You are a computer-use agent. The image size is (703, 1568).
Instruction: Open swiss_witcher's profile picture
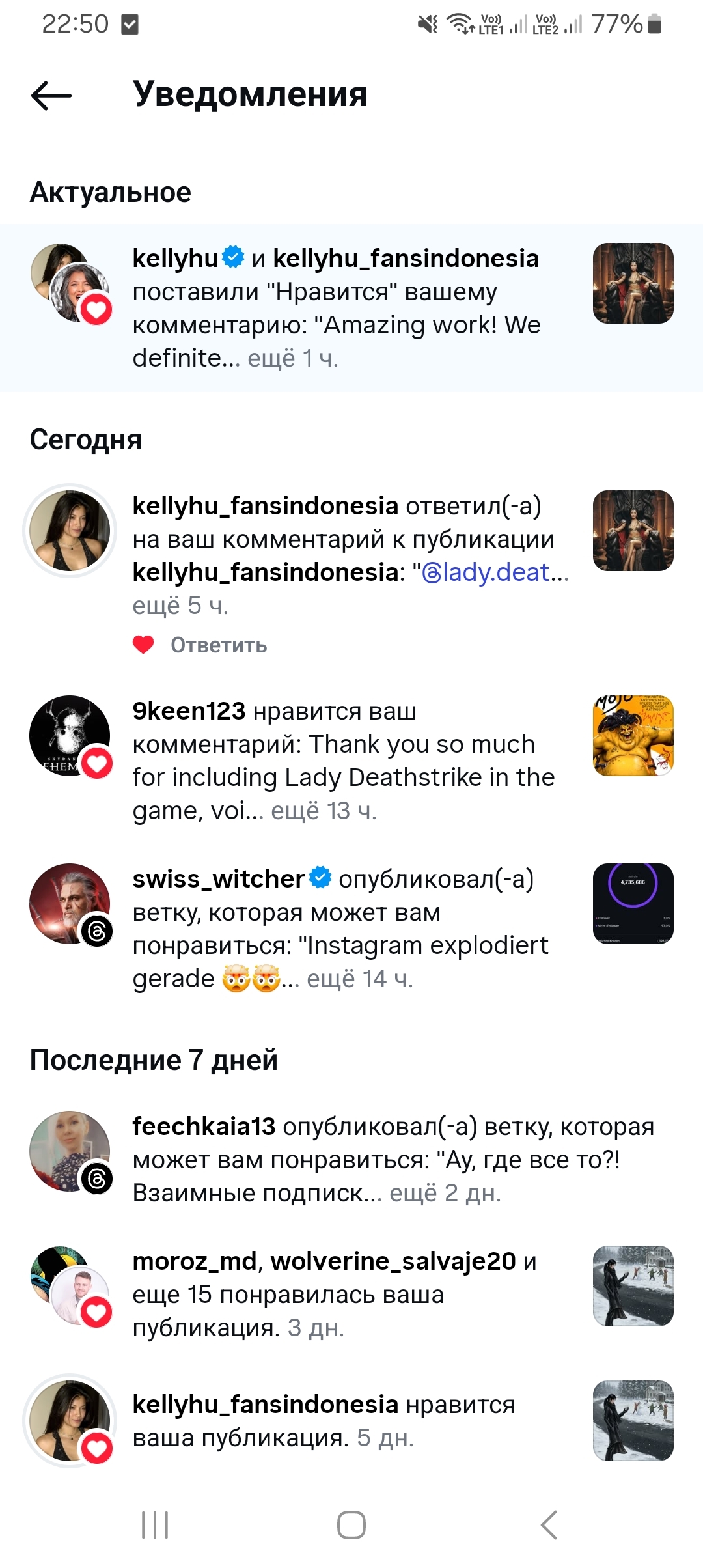pos(70,904)
